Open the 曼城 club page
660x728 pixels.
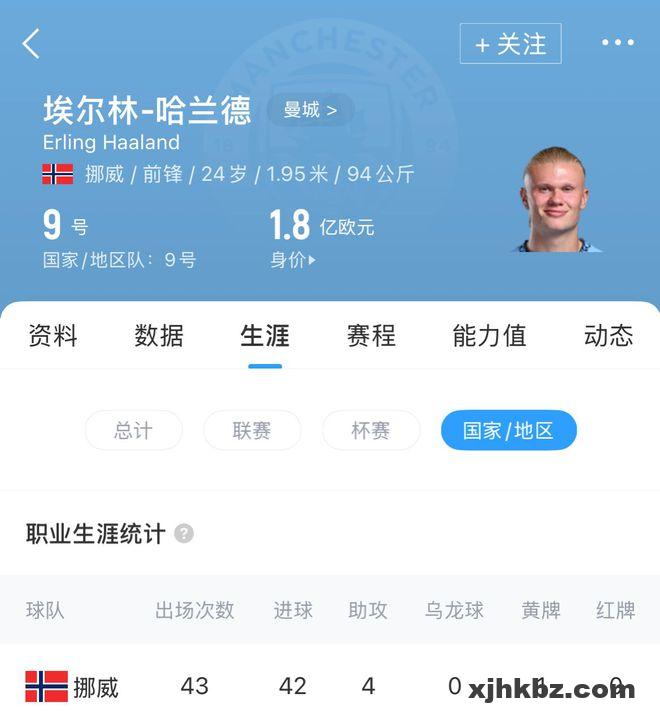[x=310, y=109]
